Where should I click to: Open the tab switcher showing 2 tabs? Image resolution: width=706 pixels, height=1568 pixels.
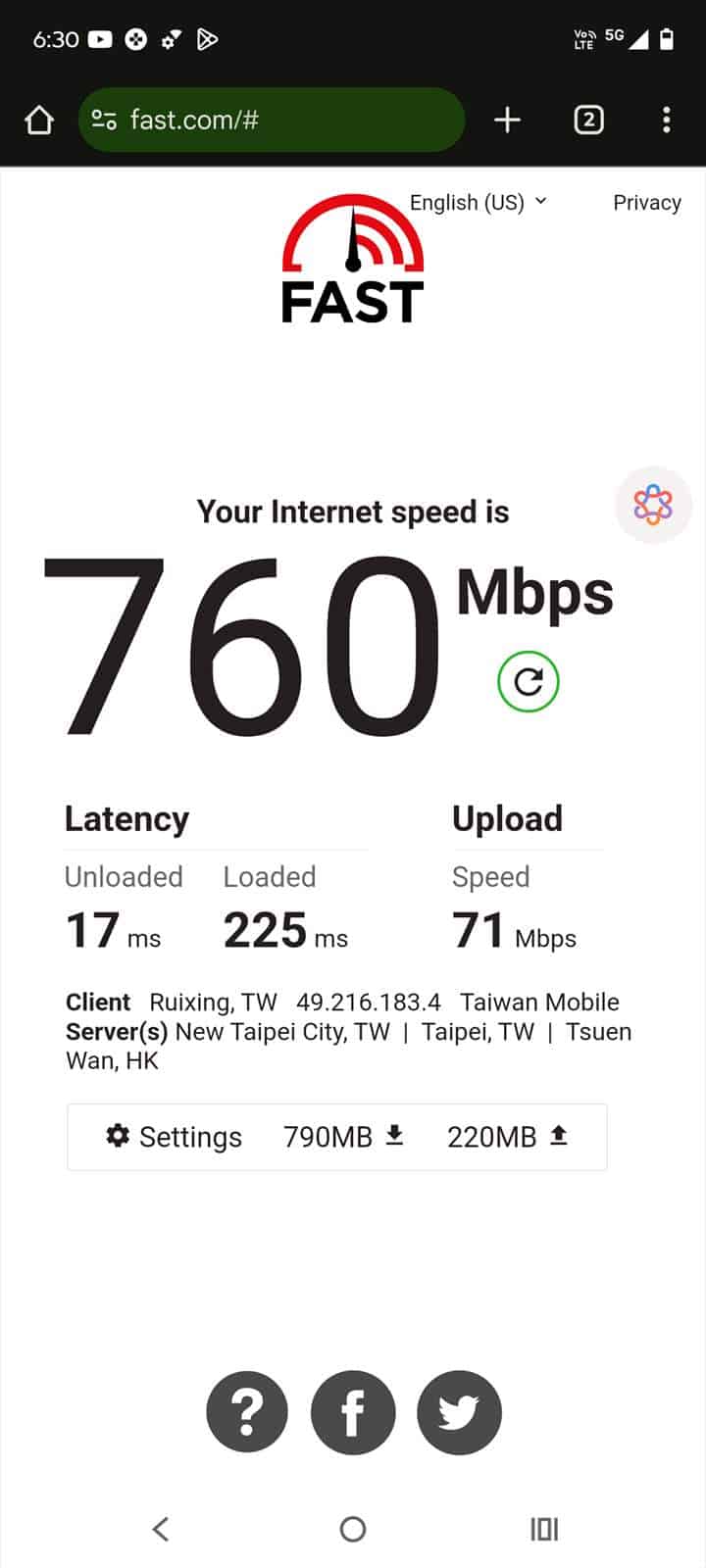[x=588, y=121]
